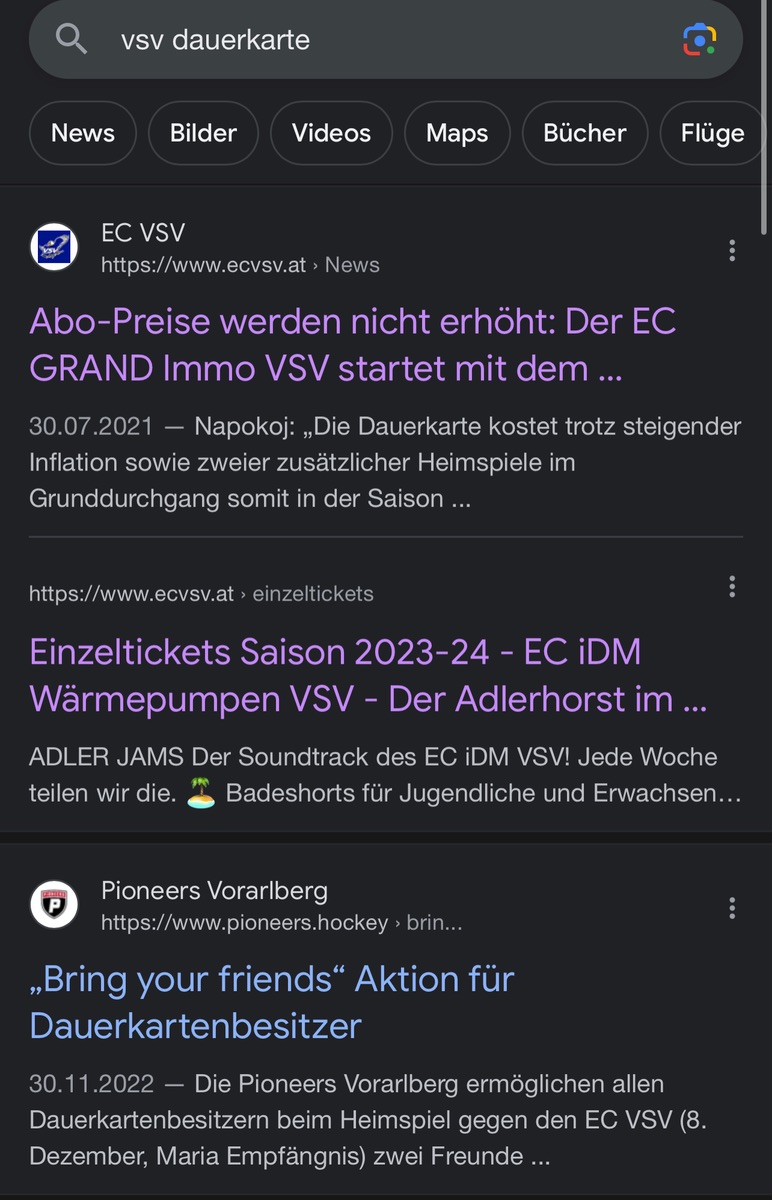Tap the search field with "vsv dauerkarte"

point(380,40)
